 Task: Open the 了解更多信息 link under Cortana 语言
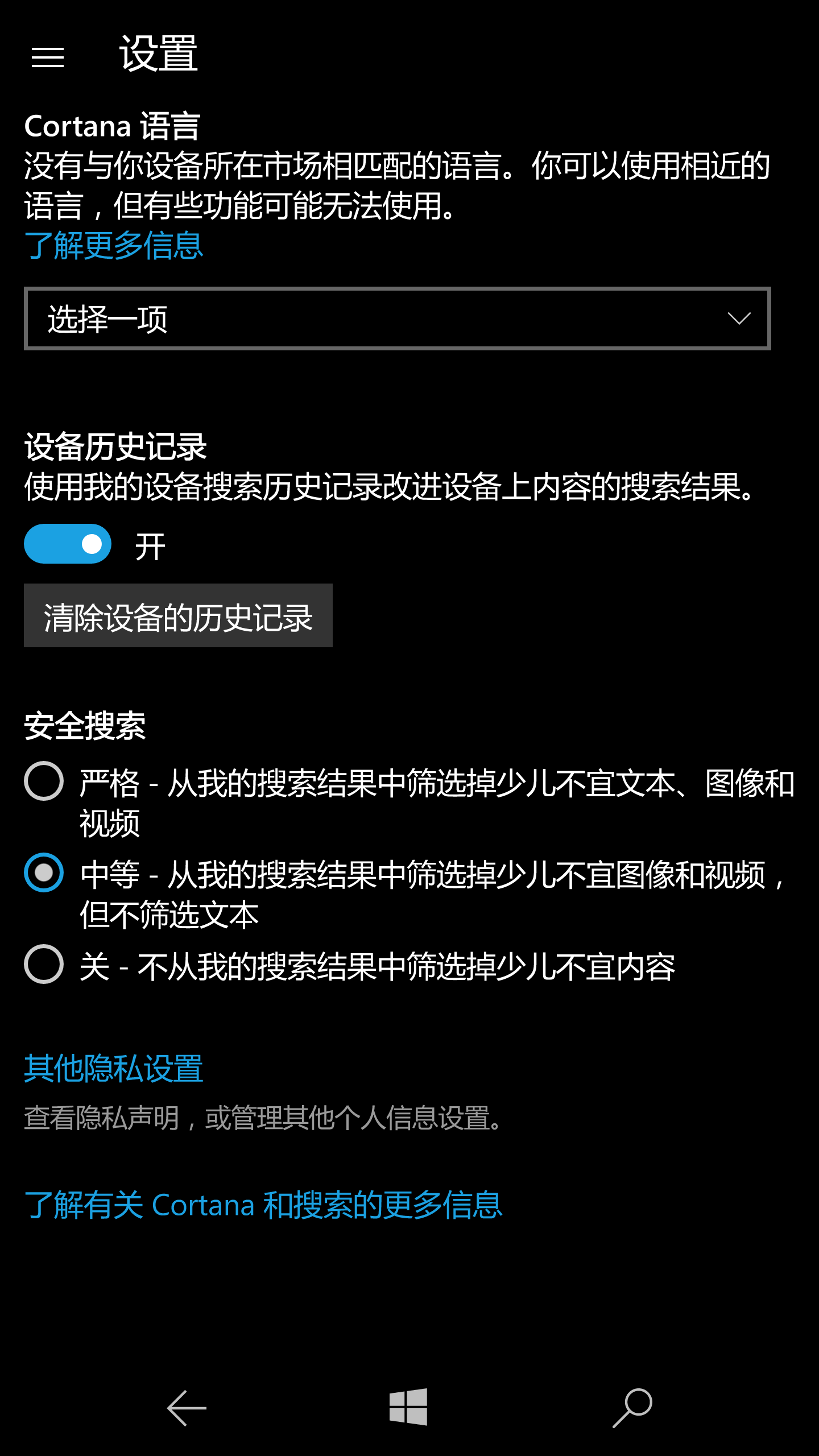114,246
